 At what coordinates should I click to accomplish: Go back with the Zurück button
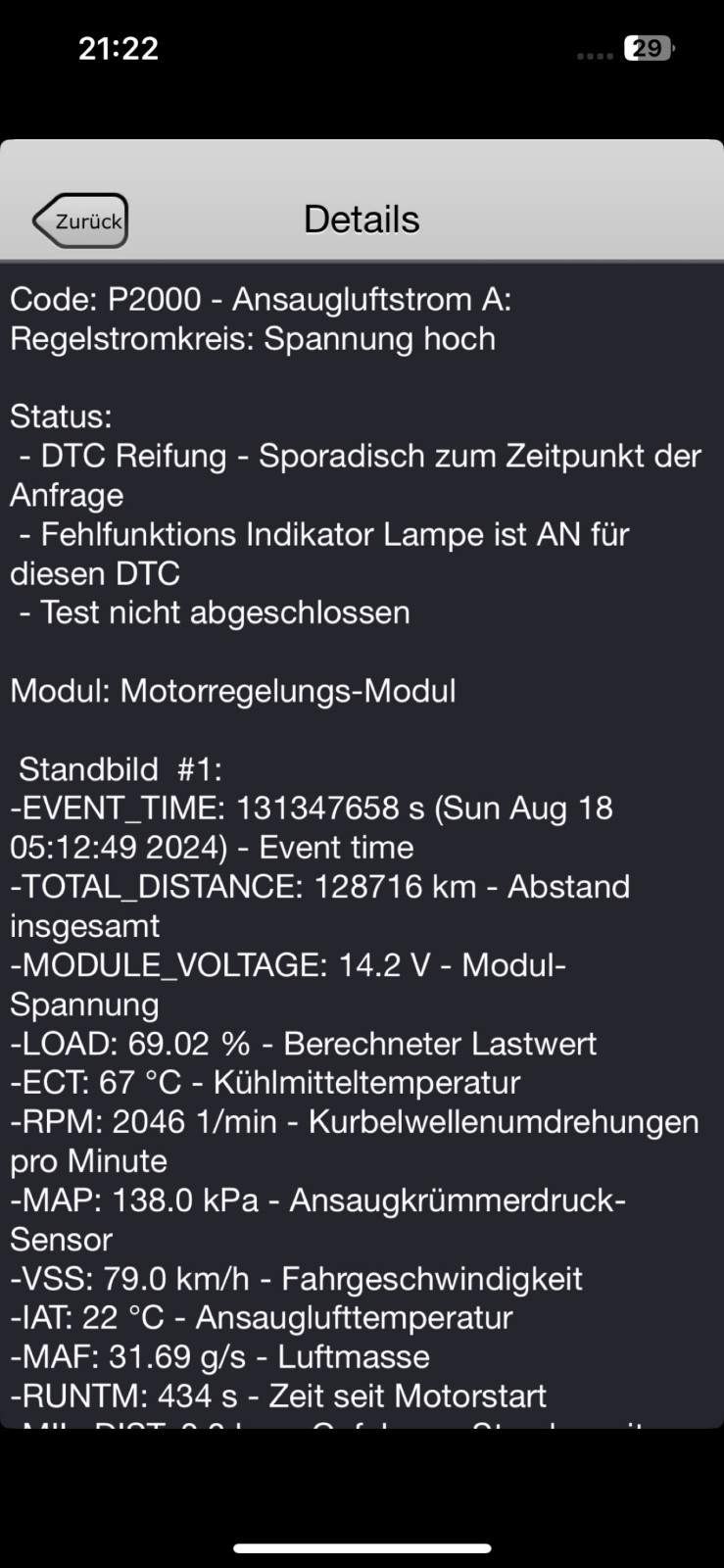[81, 220]
